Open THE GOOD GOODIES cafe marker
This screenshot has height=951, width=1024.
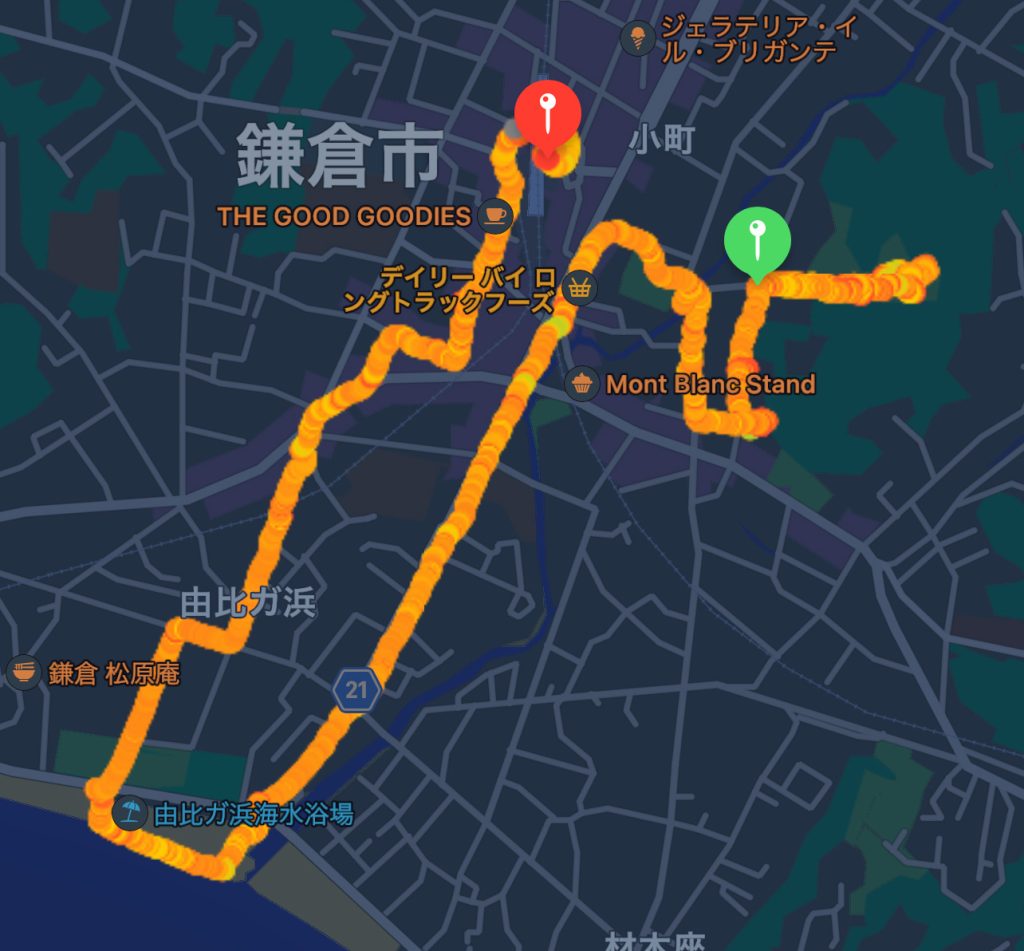tap(495, 215)
